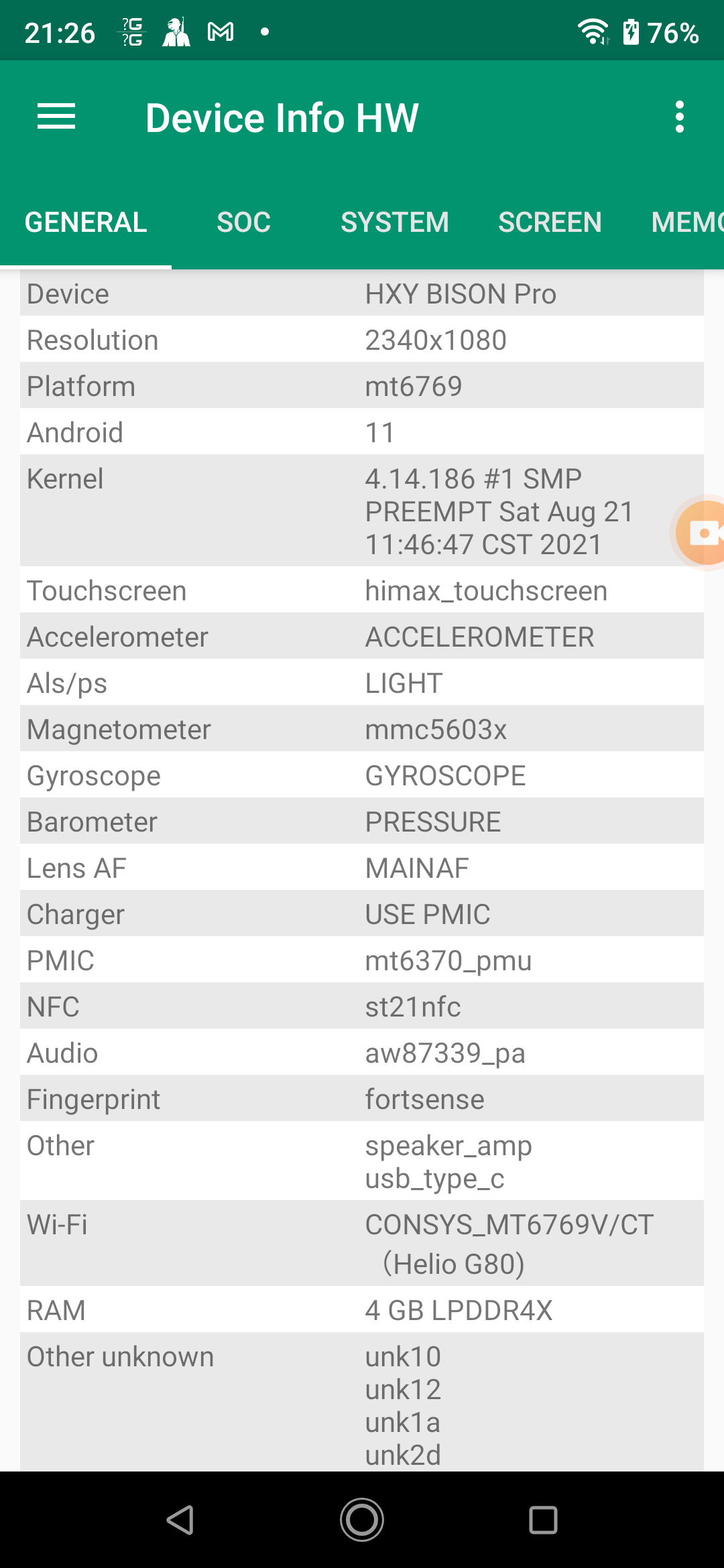Switch to the SOC tab
The image size is (724, 1568).
pos(244,222)
